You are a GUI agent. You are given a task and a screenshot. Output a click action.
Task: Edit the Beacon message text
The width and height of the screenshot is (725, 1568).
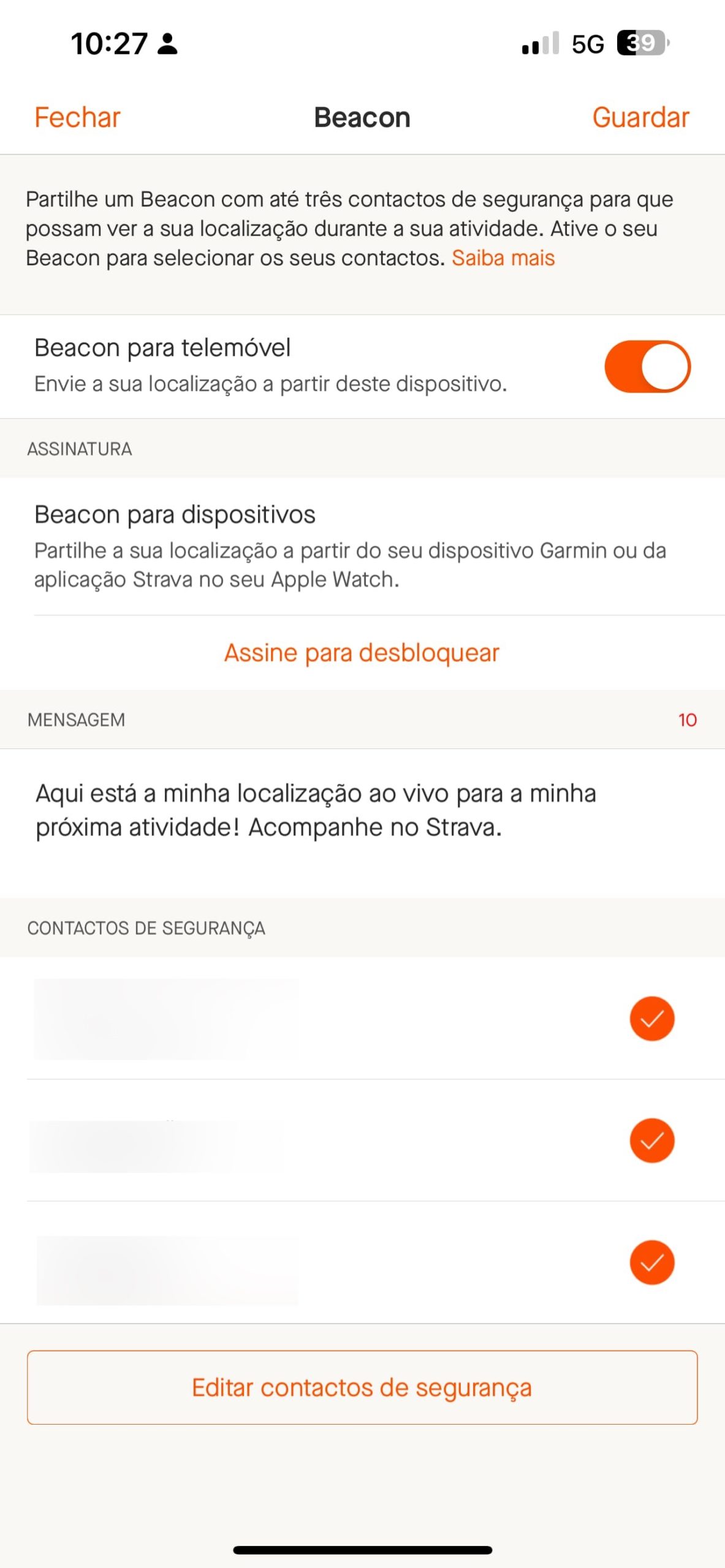[x=316, y=810]
